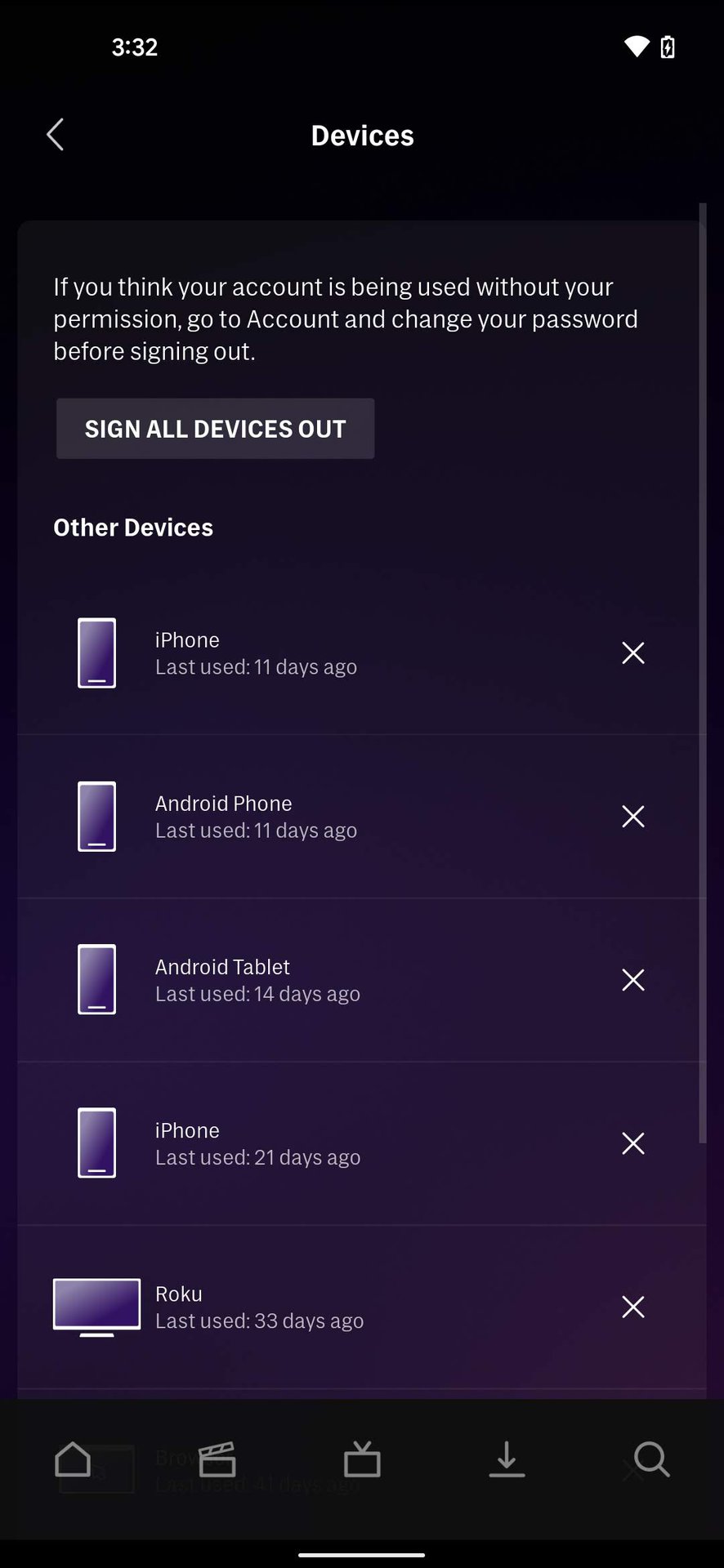
Task: Remove iPhone last used 11 days ago
Action: (x=633, y=653)
